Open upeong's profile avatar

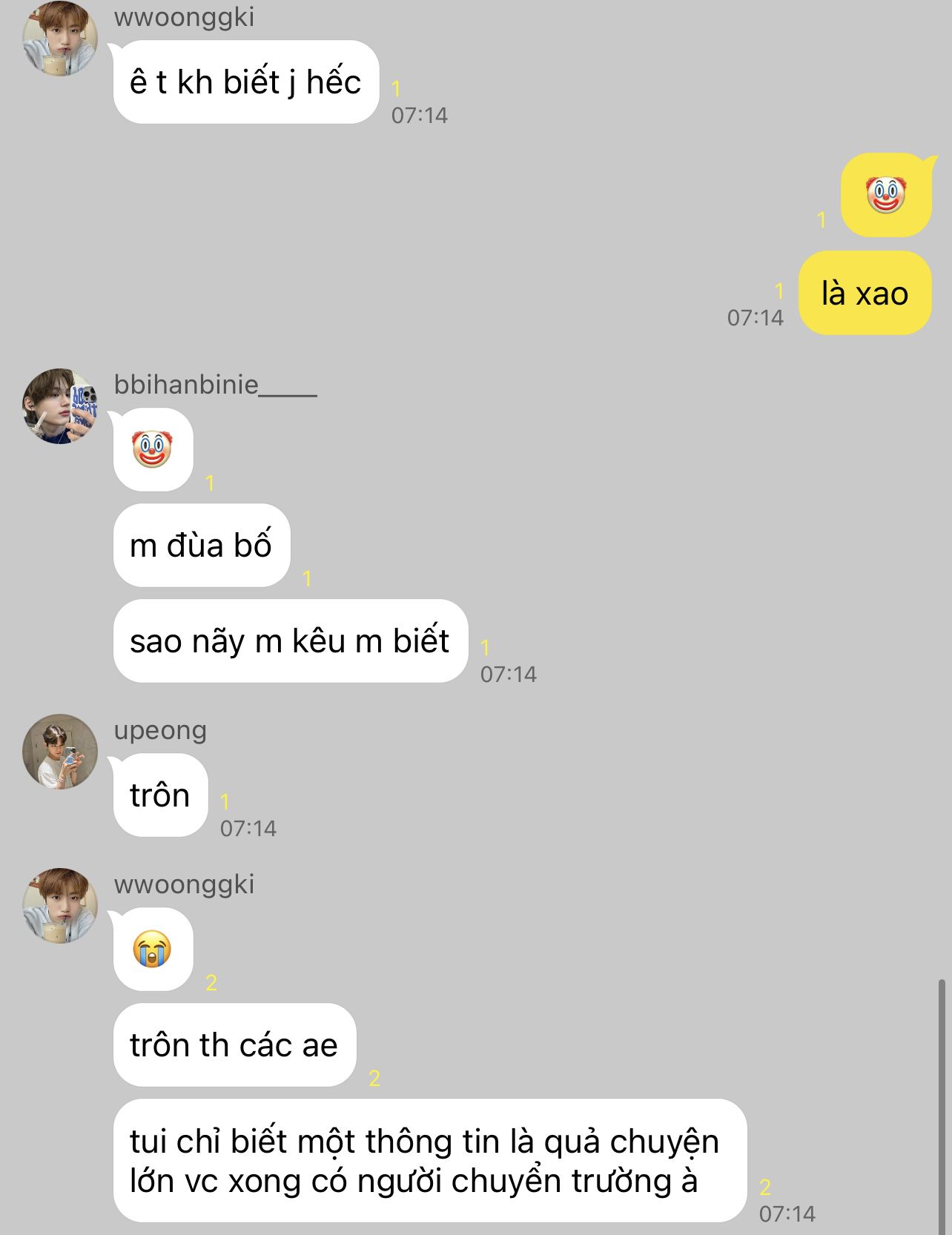(x=60, y=751)
